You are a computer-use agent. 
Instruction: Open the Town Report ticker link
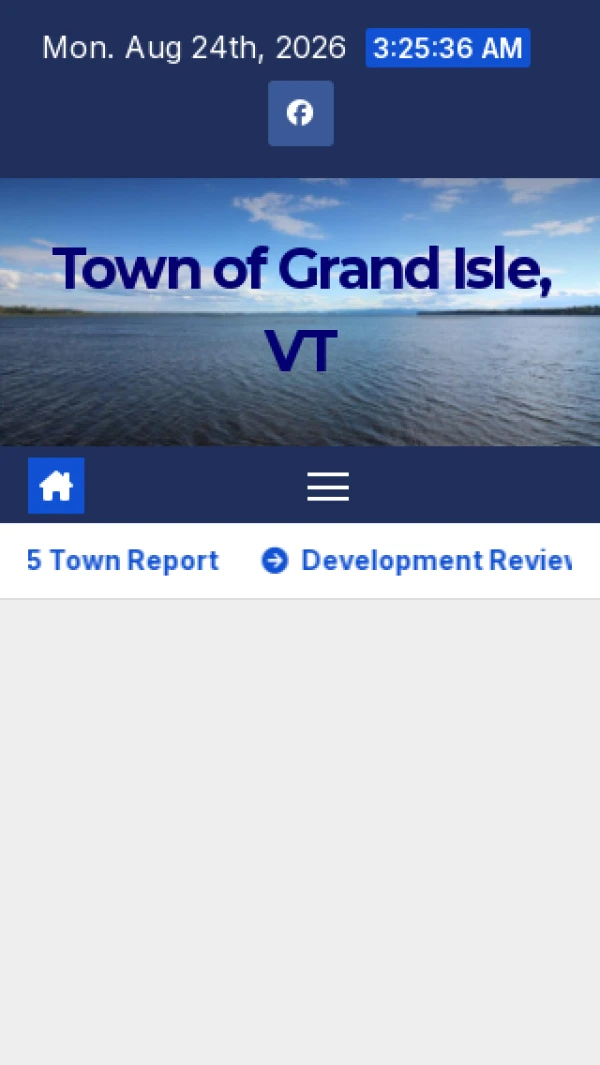123,561
